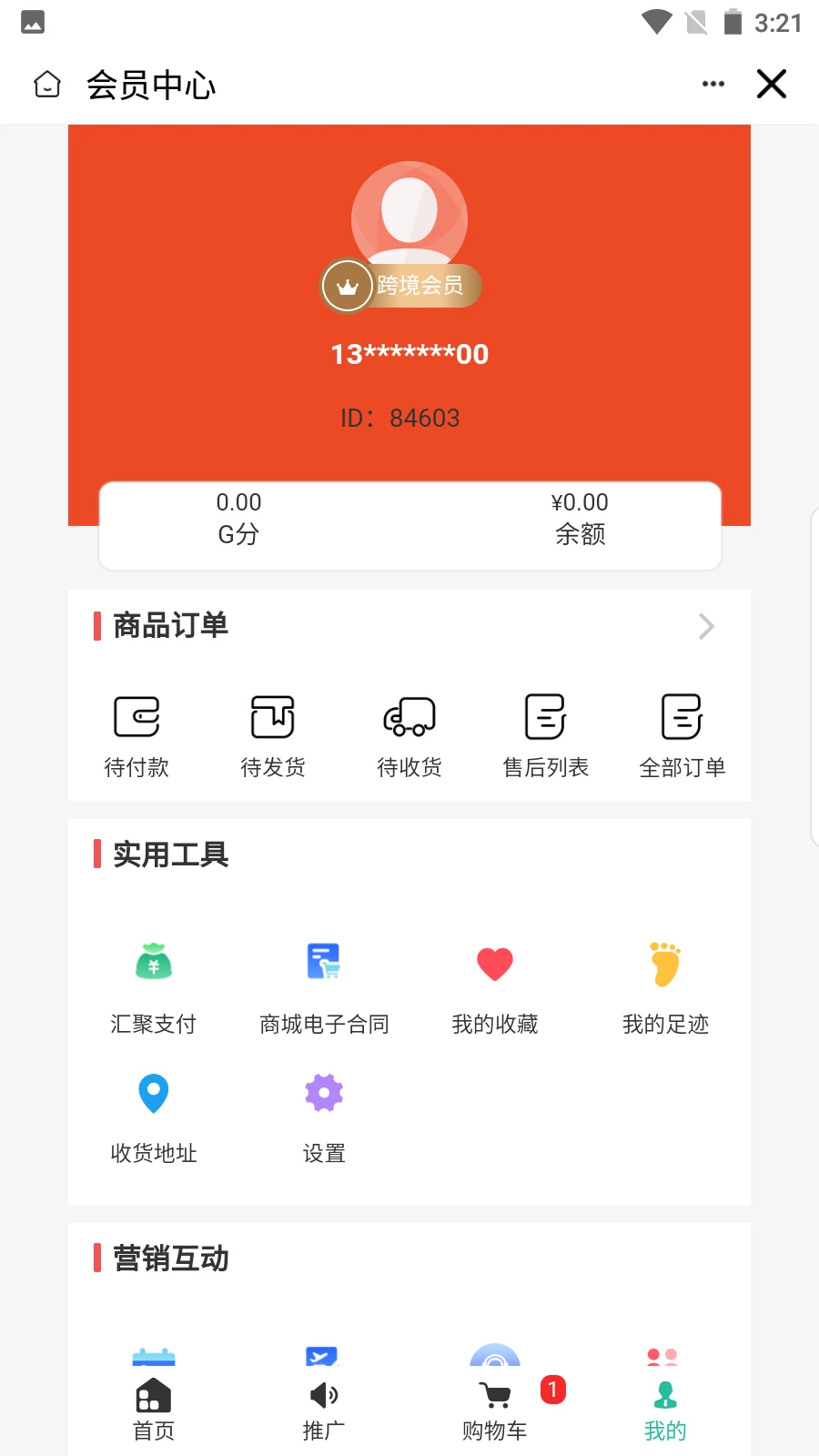Click the 我的收藏 heart favorites icon
The height and width of the screenshot is (1456, 819).
click(494, 963)
